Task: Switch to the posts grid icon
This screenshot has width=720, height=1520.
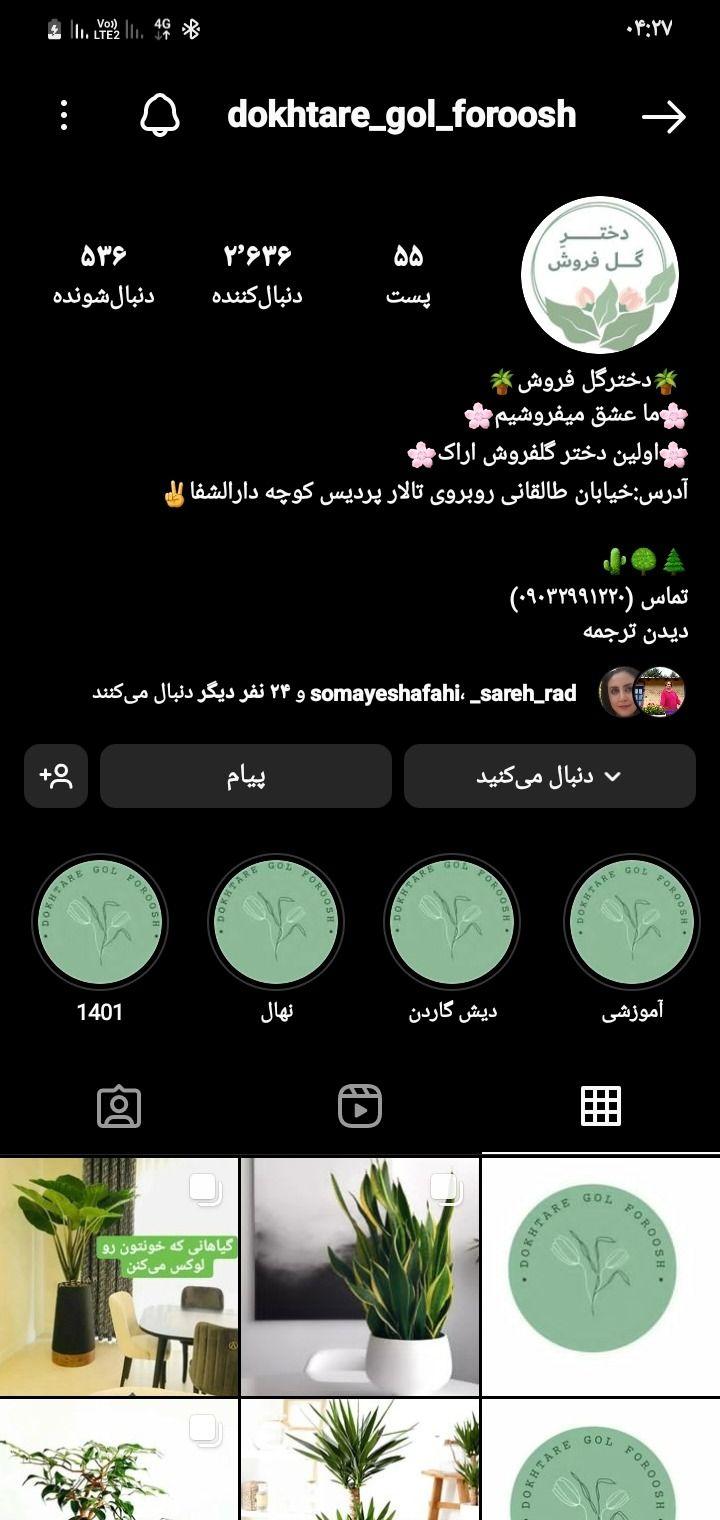Action: click(x=600, y=1105)
